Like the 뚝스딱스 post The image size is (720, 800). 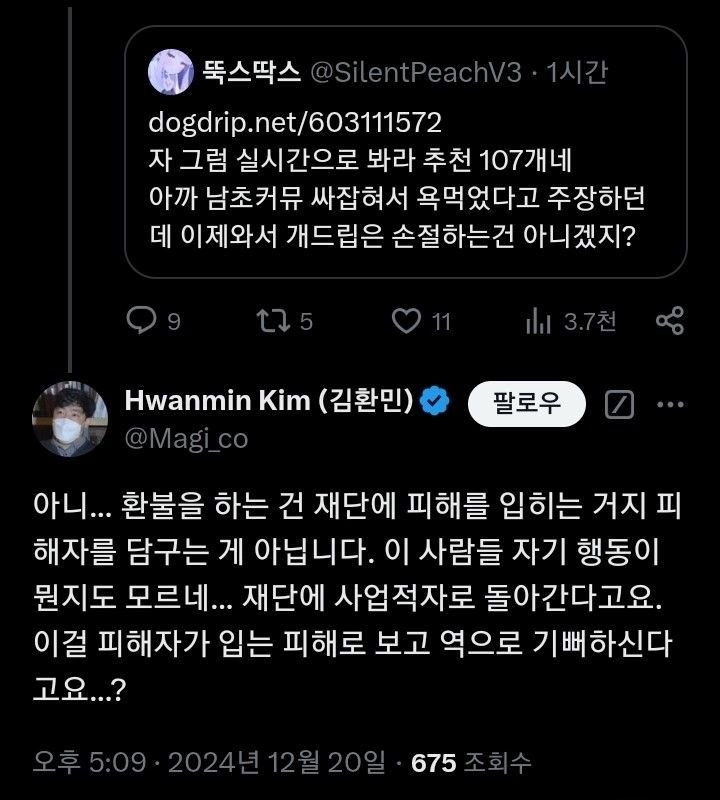tap(406, 321)
